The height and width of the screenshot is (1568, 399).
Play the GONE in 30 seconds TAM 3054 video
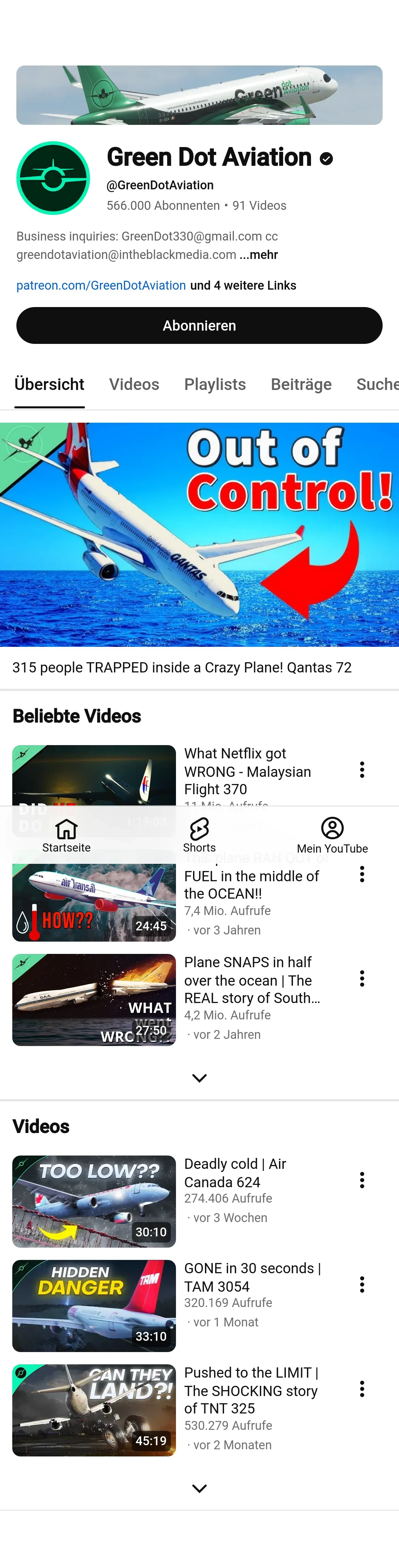tap(94, 1306)
